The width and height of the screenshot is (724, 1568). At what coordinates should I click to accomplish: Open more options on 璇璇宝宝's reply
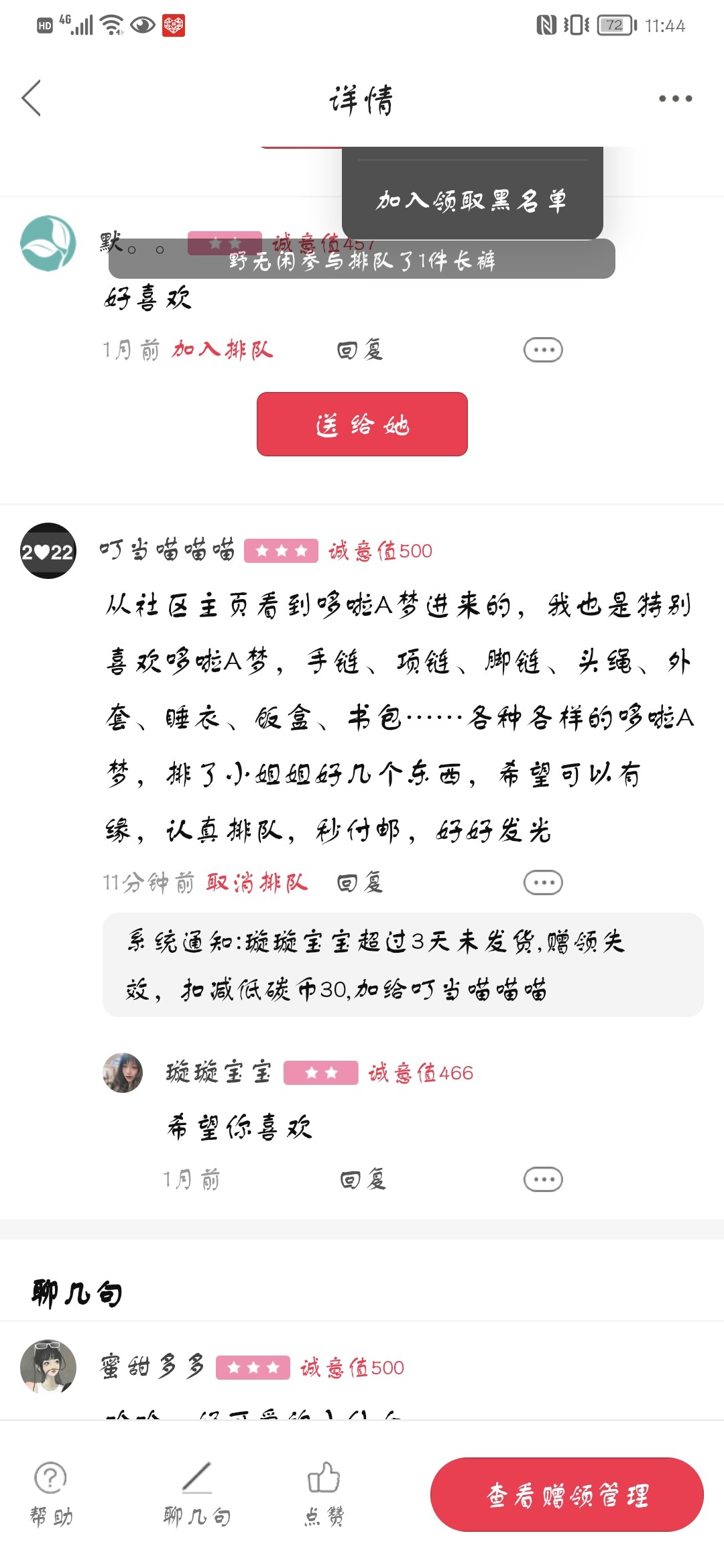[x=542, y=1179]
